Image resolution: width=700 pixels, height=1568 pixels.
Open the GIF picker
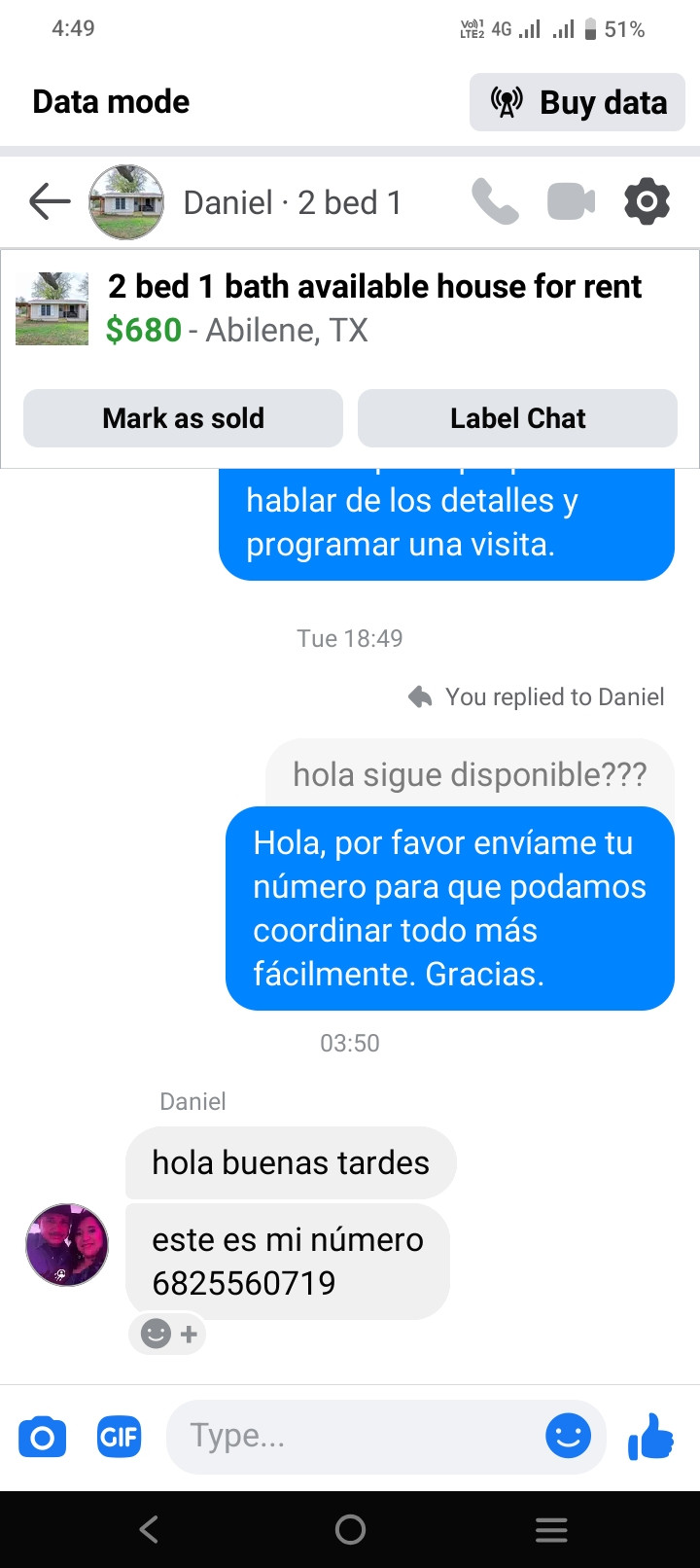pos(119,1437)
